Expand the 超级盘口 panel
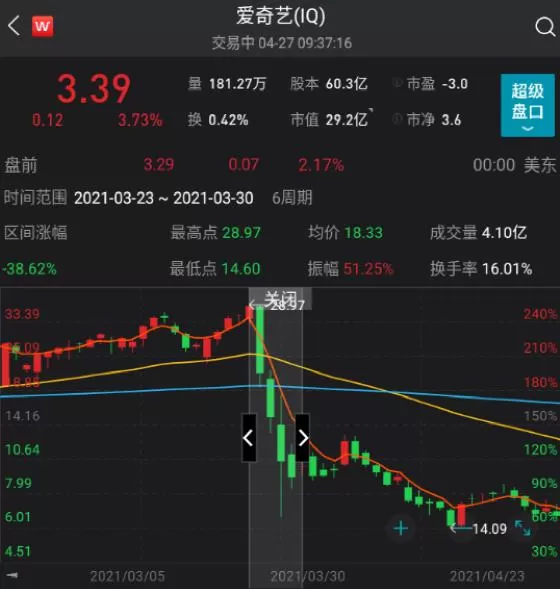The width and height of the screenshot is (560, 589). [x=527, y=105]
